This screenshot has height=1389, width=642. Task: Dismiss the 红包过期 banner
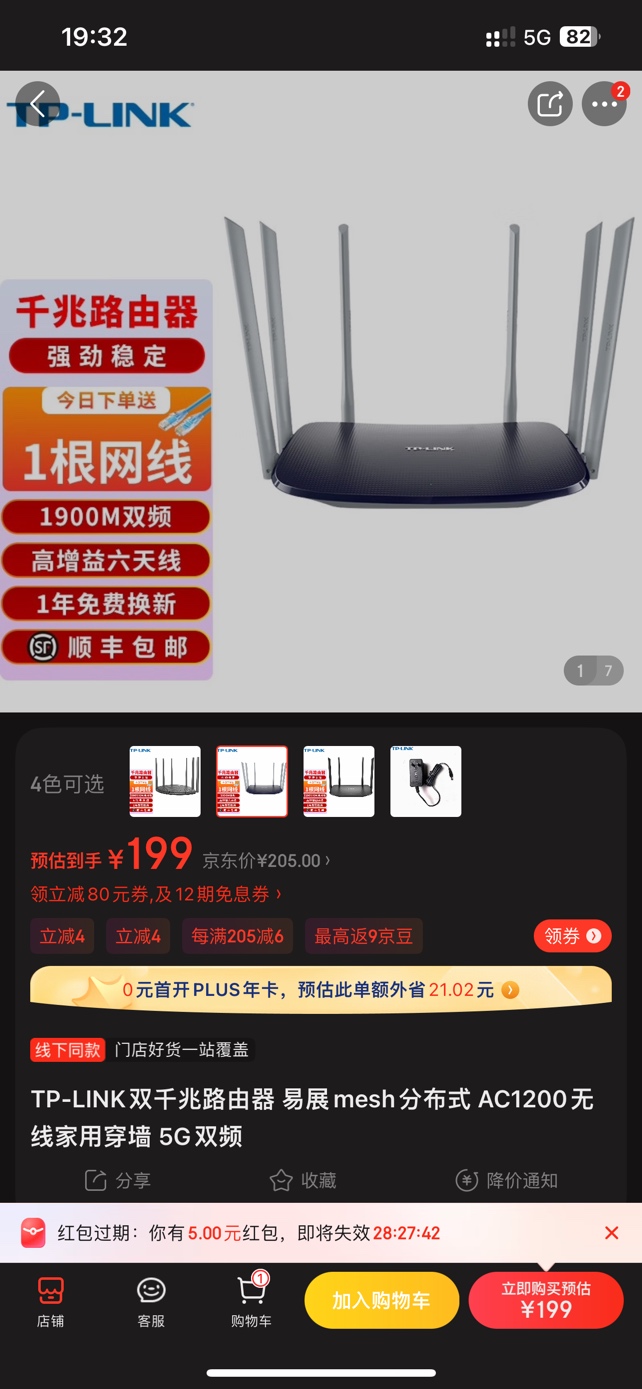pyautogui.click(x=612, y=1233)
